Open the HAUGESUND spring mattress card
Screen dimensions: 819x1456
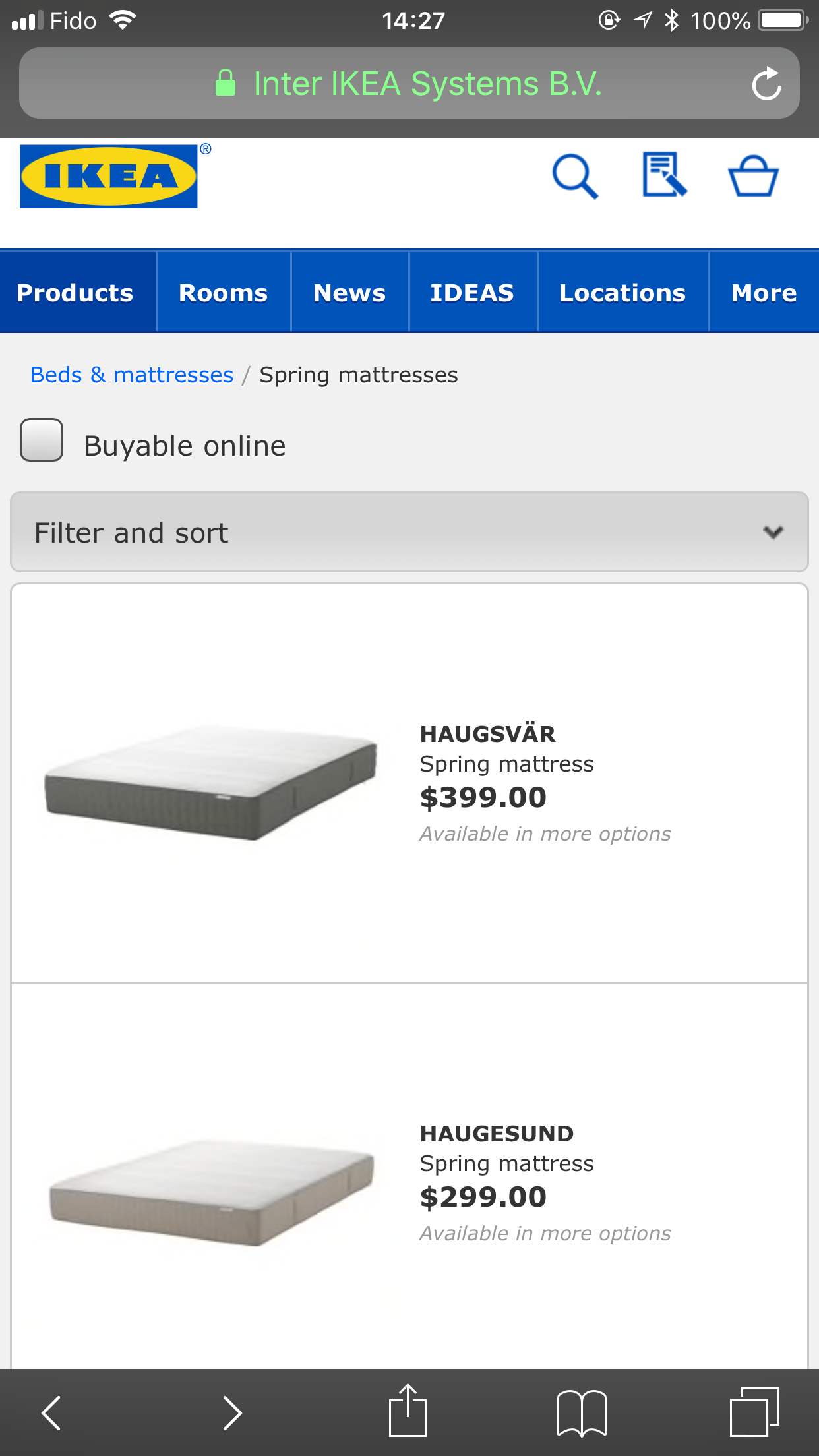click(409, 1182)
